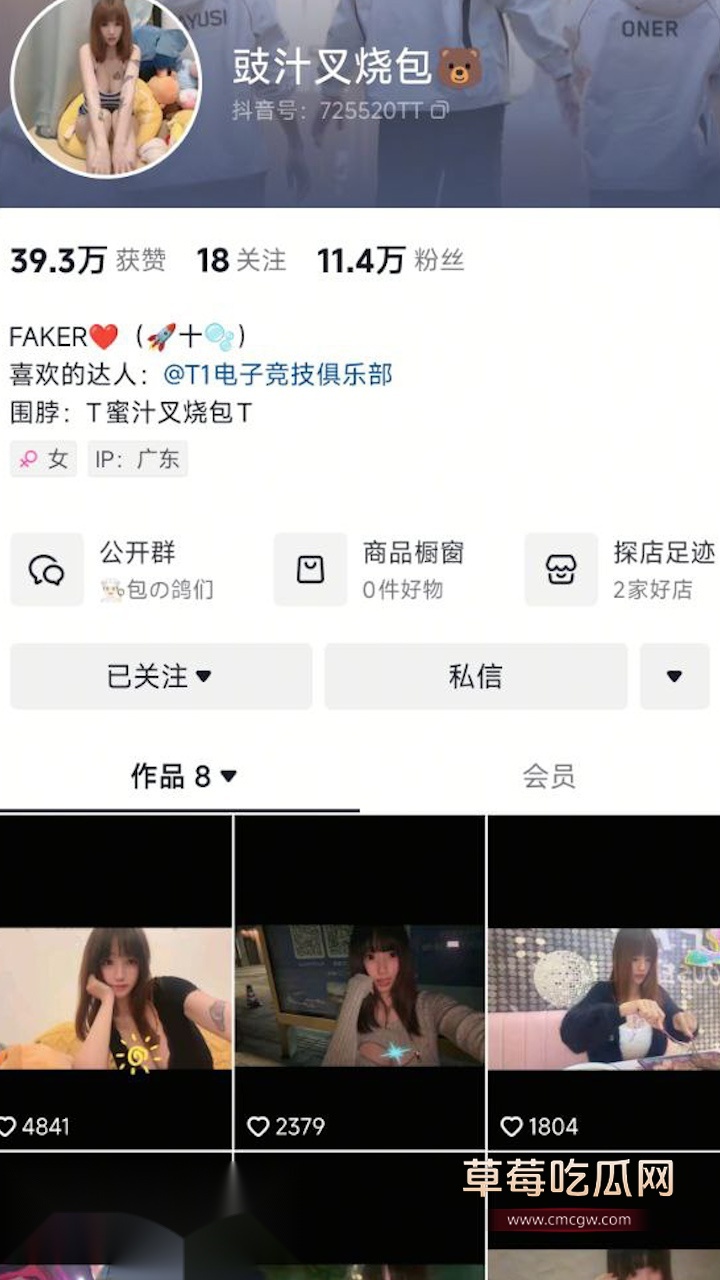View the 18 关注 following list

(241, 261)
